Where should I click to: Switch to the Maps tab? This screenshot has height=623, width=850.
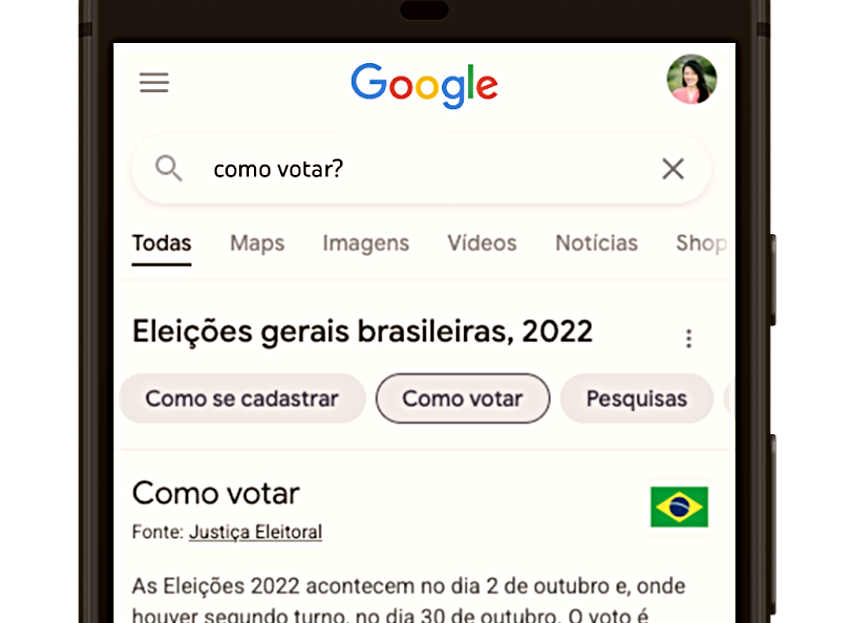point(257,243)
